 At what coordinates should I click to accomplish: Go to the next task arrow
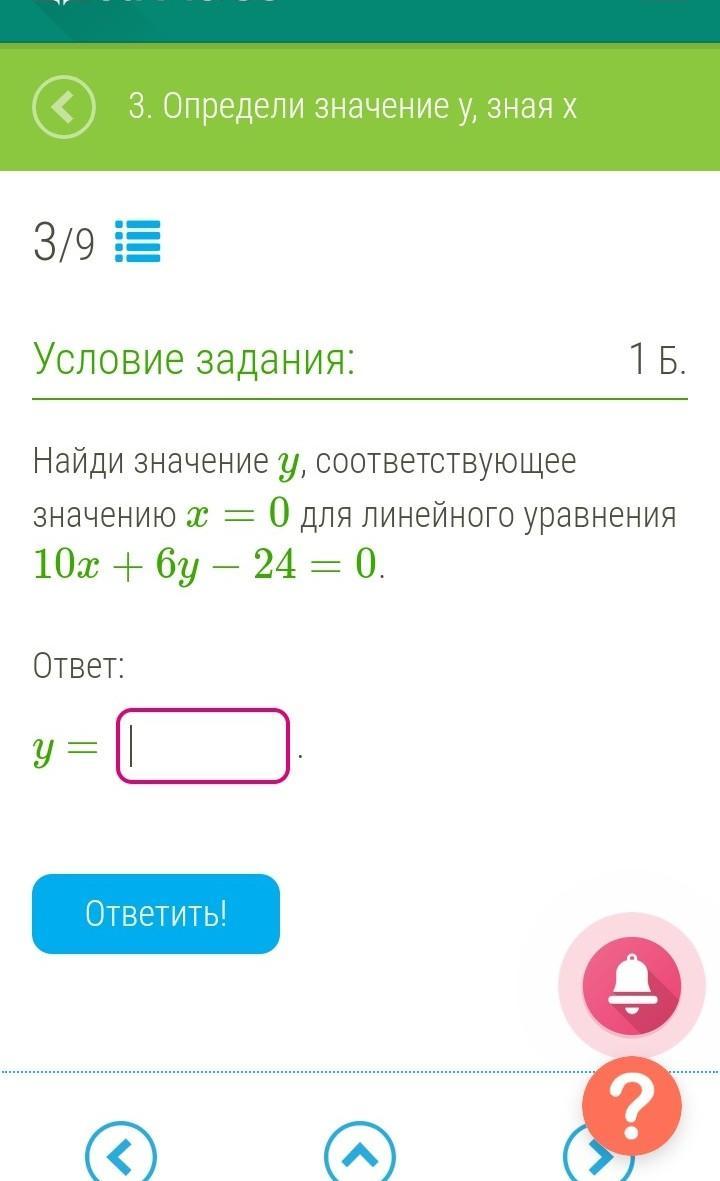597,1155
